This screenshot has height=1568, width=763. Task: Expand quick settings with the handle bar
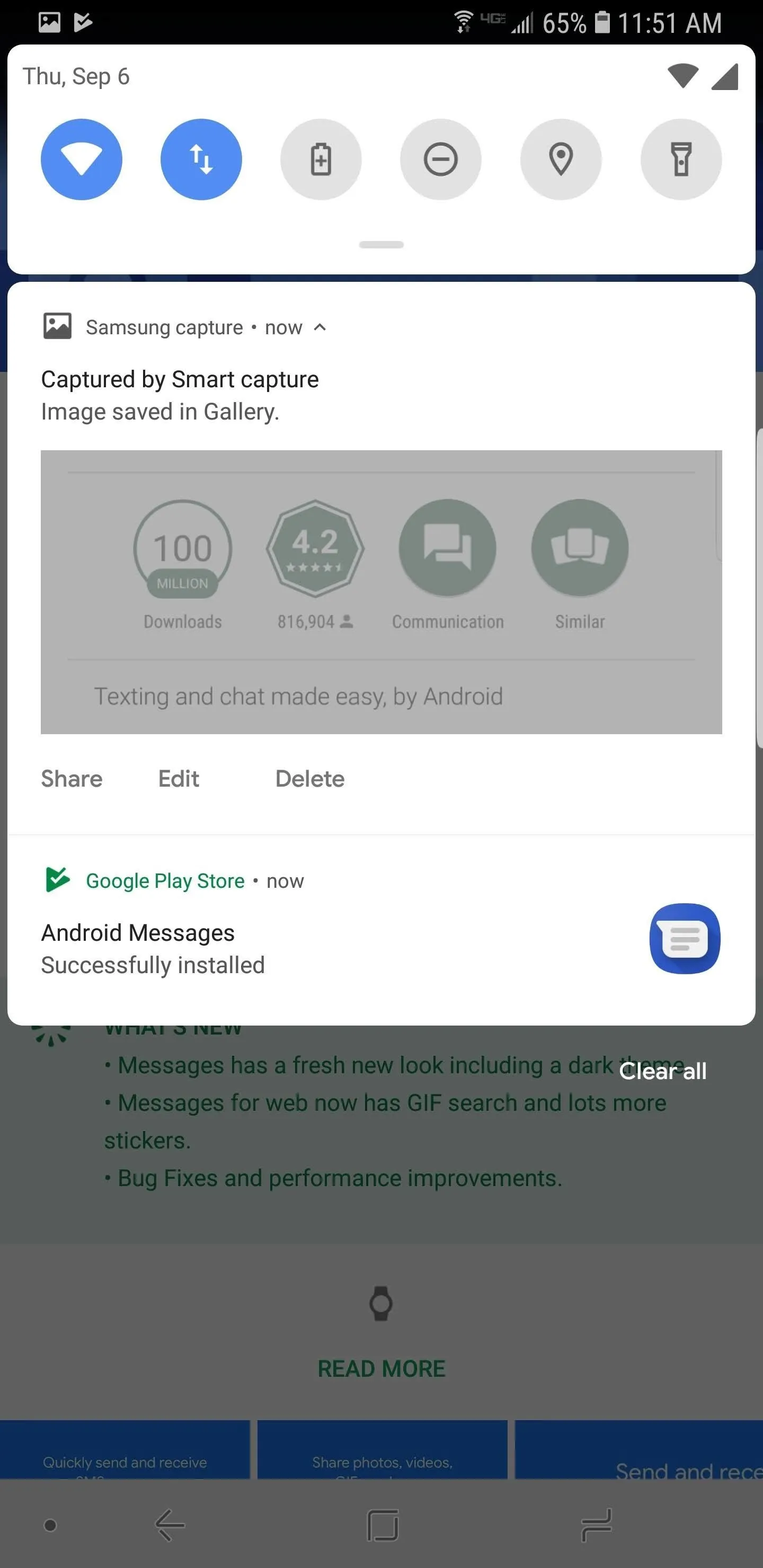click(381, 245)
